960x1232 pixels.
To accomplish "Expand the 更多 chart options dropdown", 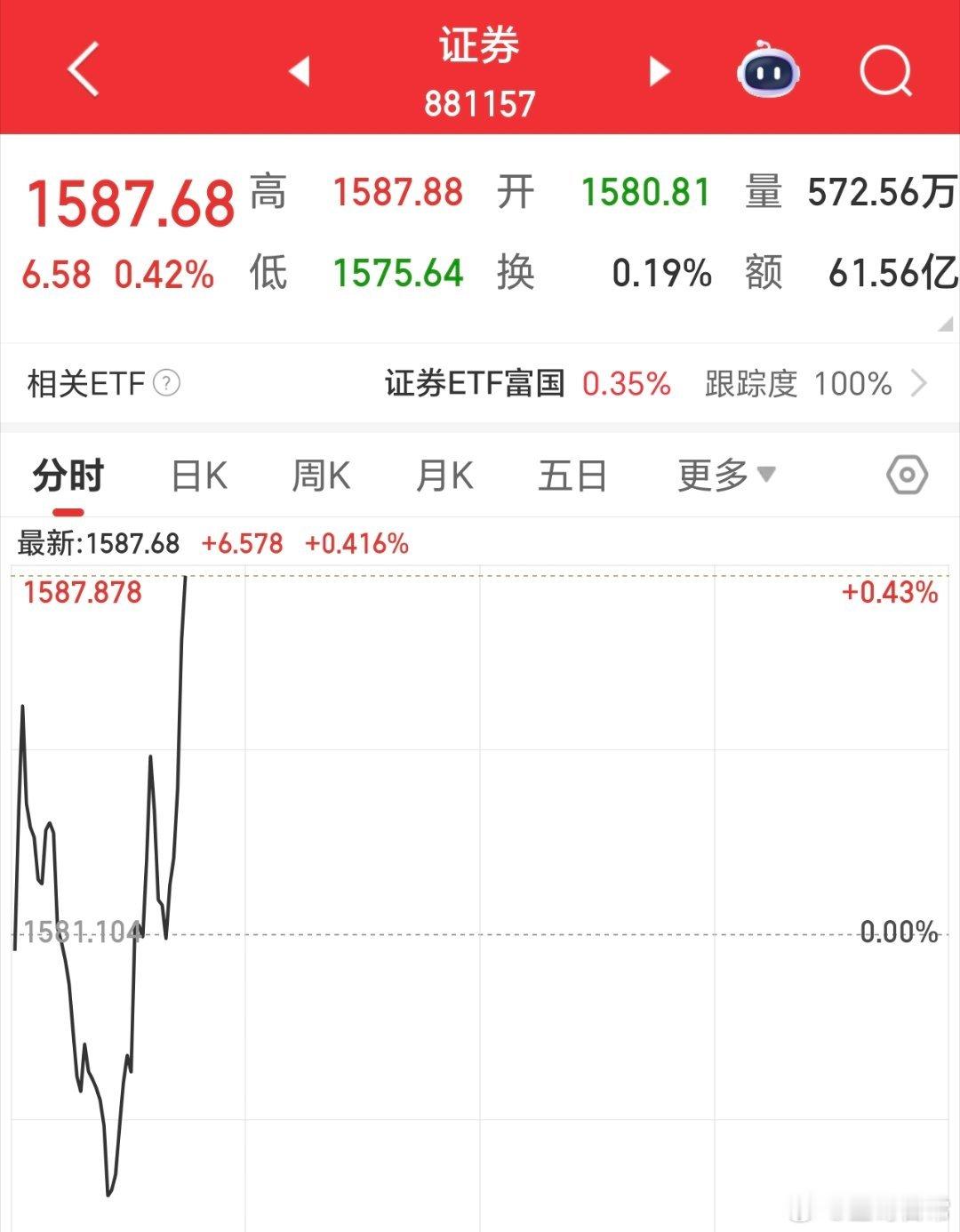I will (x=724, y=476).
